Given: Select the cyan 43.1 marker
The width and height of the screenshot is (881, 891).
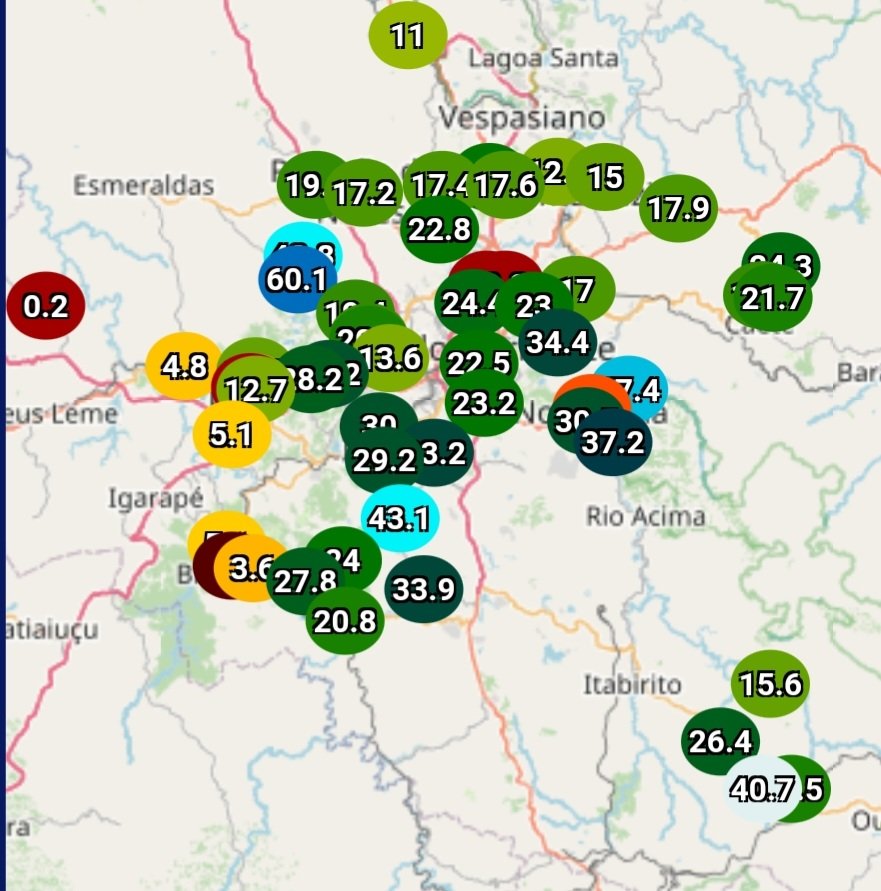Looking at the screenshot, I should (x=399, y=519).
